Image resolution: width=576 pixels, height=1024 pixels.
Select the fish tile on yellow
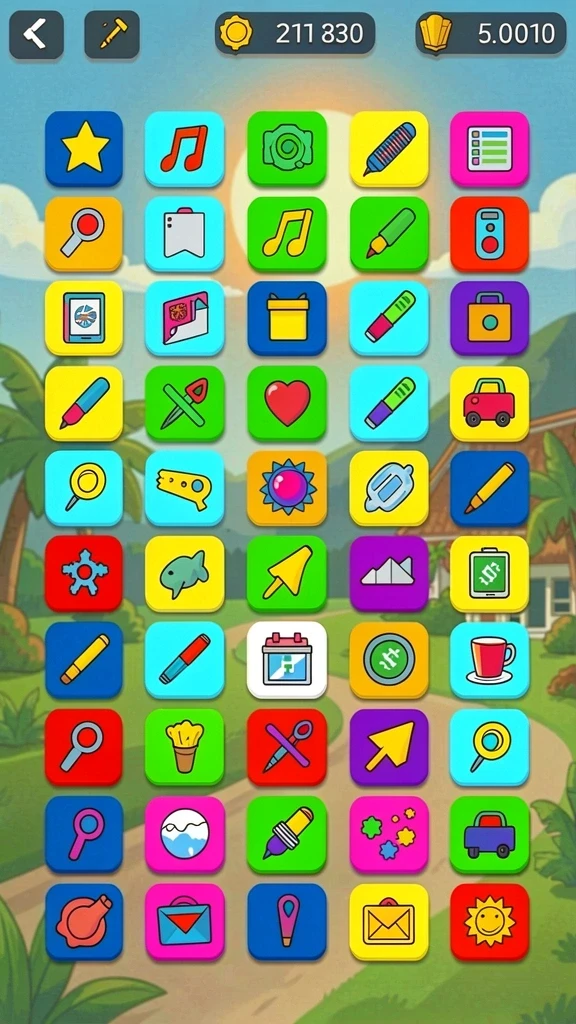click(184, 574)
